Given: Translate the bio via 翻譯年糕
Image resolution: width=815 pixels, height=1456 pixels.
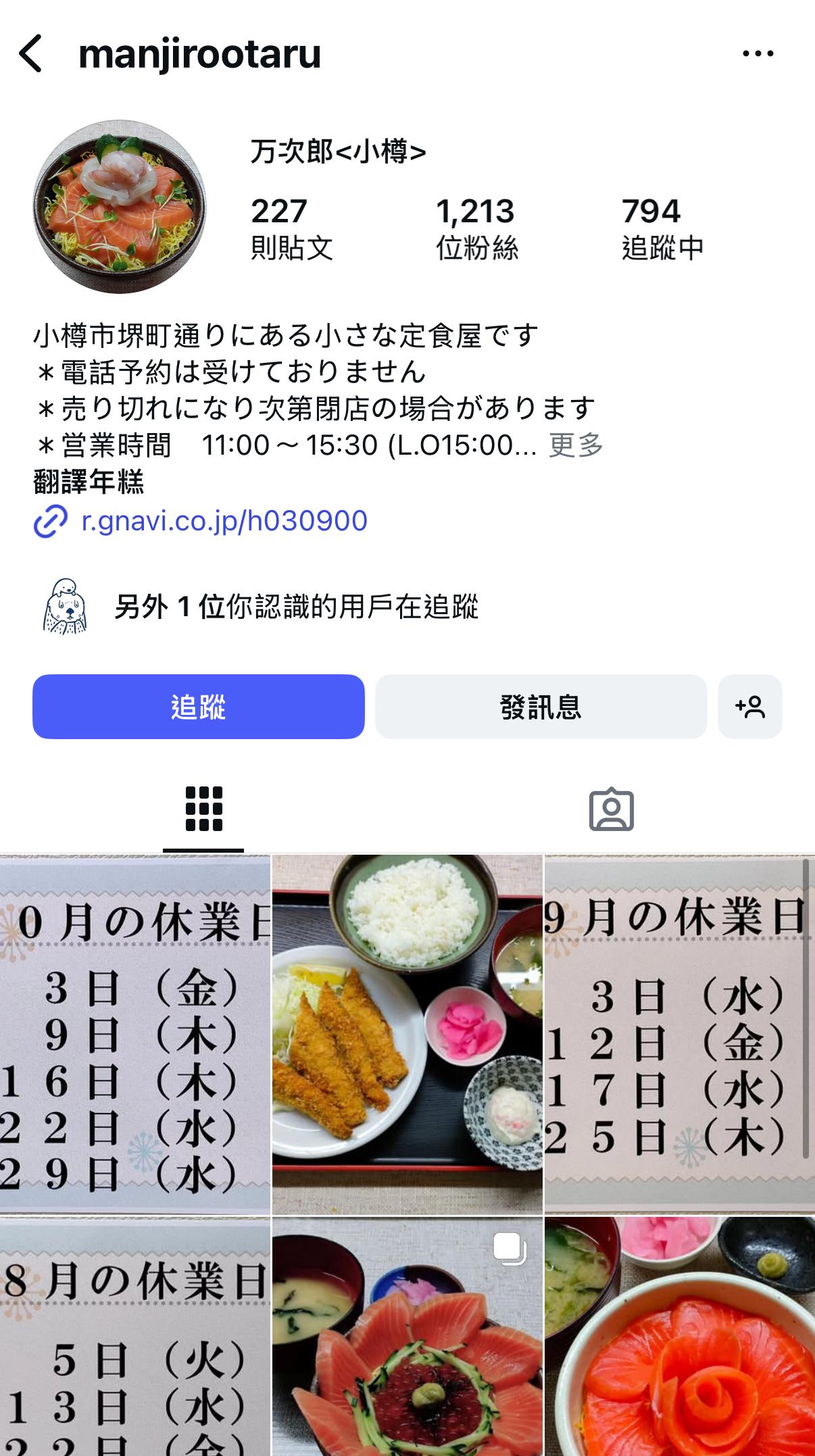Looking at the screenshot, I should point(89,482).
